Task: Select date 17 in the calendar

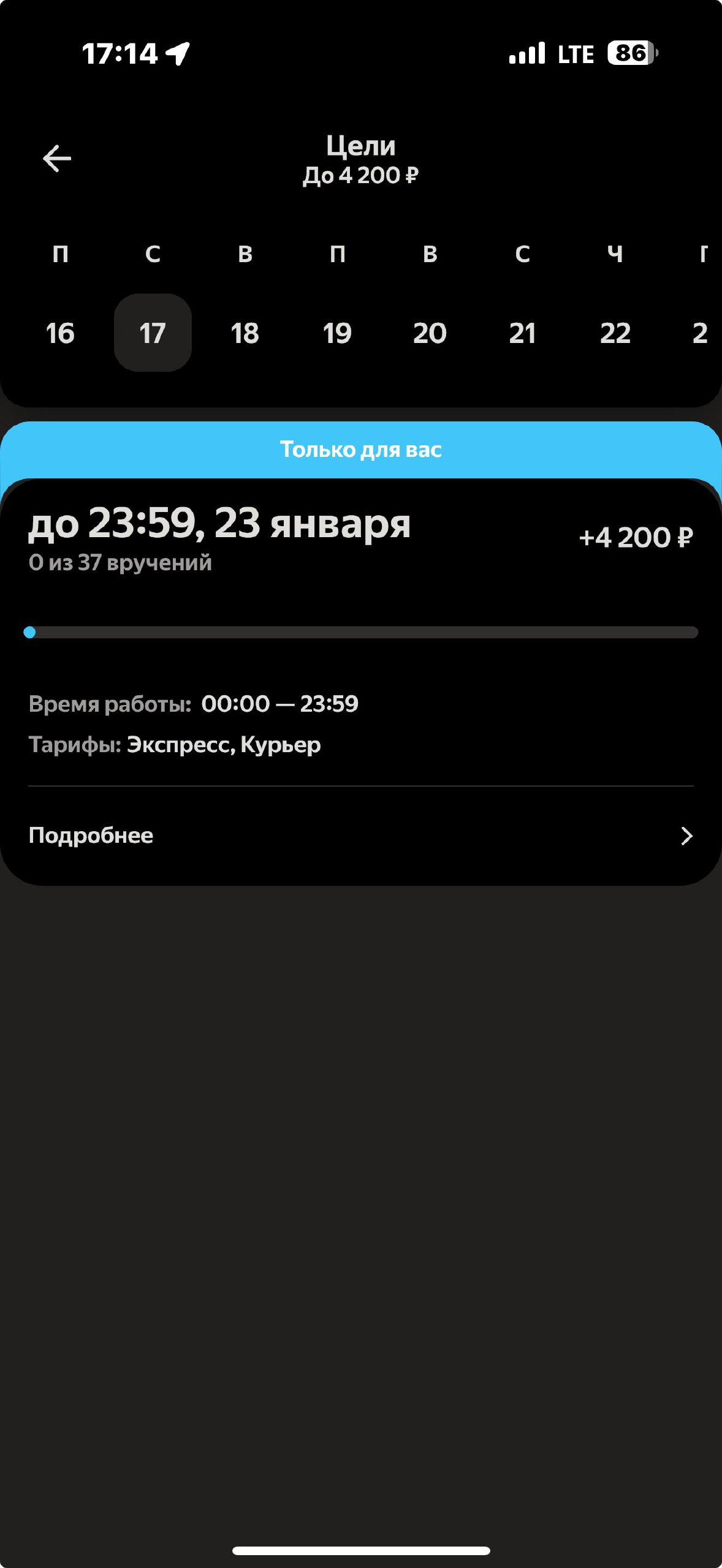Action: (153, 333)
